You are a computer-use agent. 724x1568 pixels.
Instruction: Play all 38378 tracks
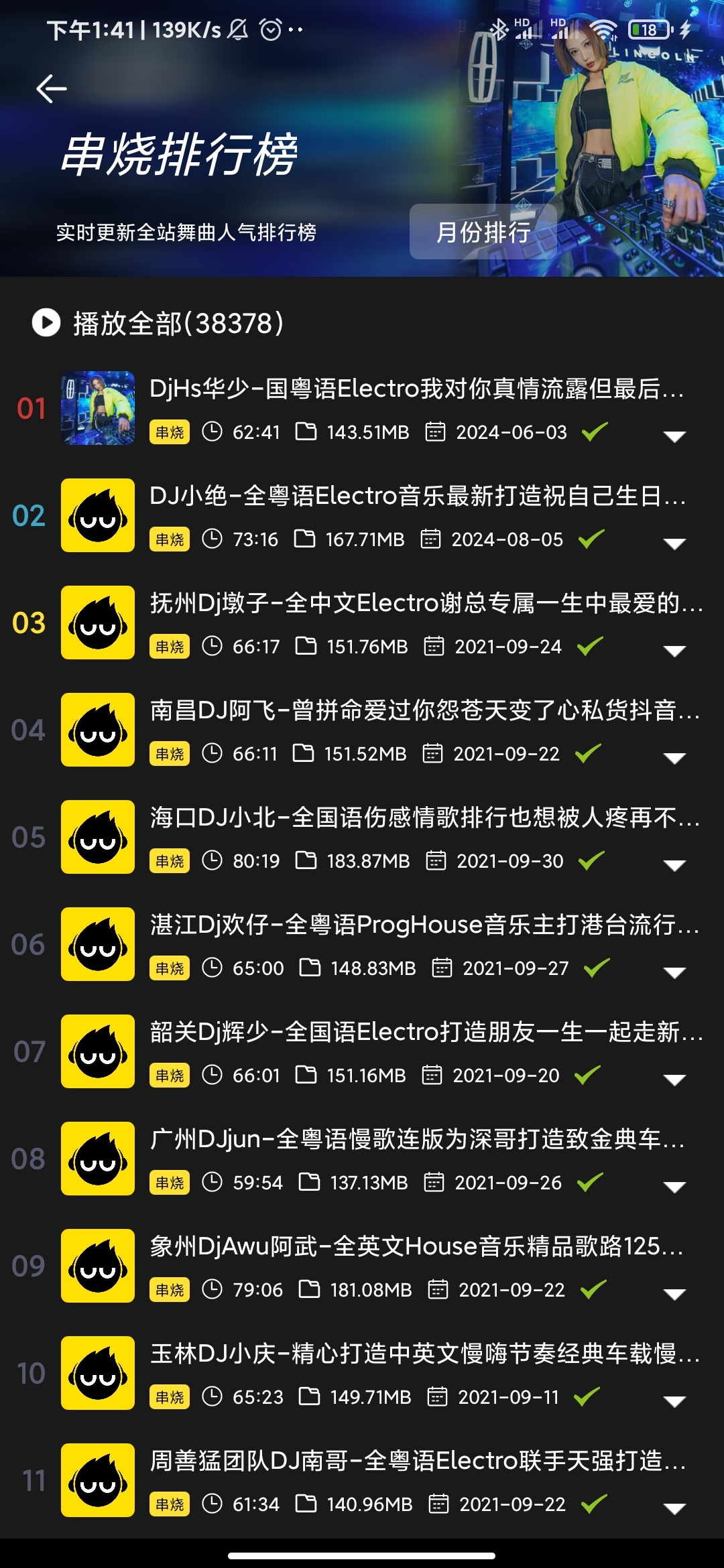[158, 323]
